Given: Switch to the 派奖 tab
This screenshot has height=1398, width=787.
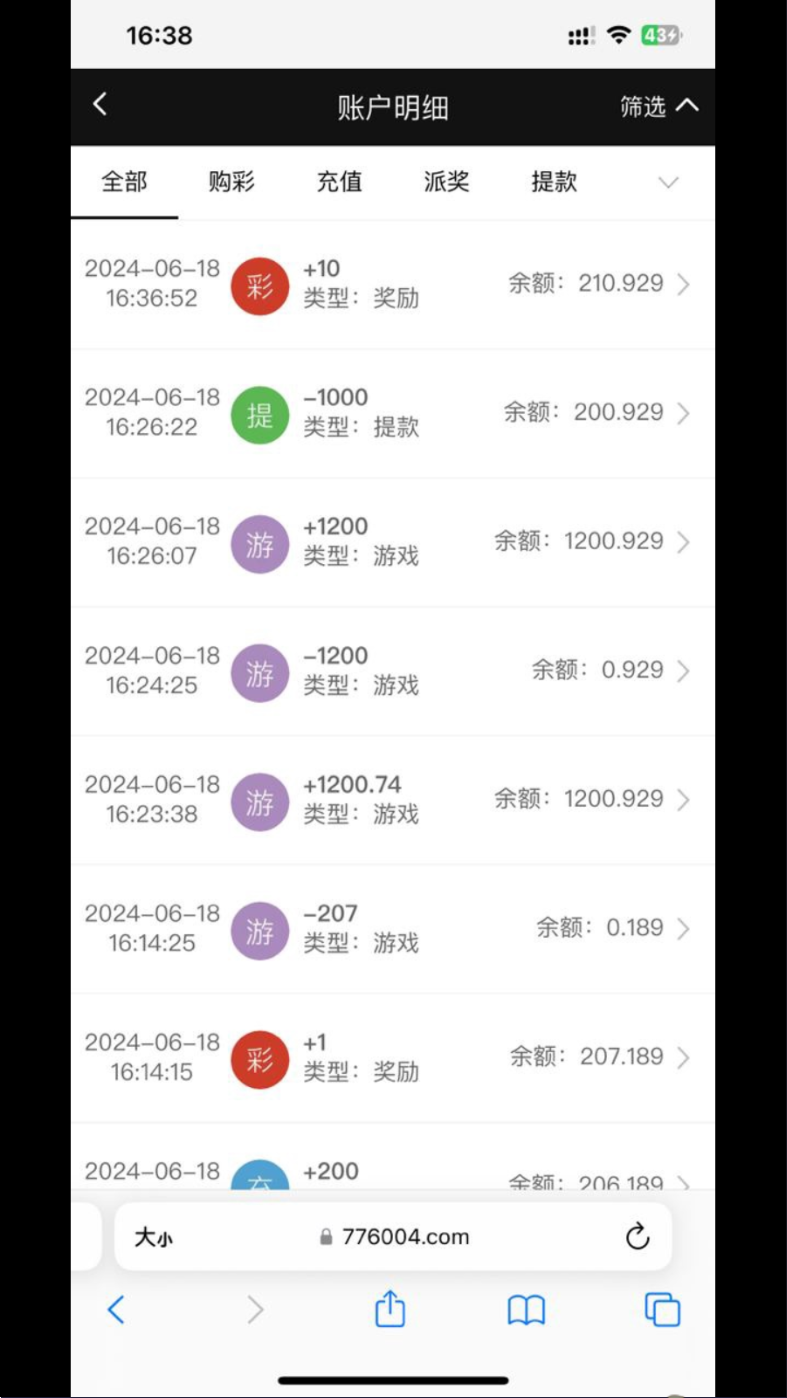Looking at the screenshot, I should point(446,182).
